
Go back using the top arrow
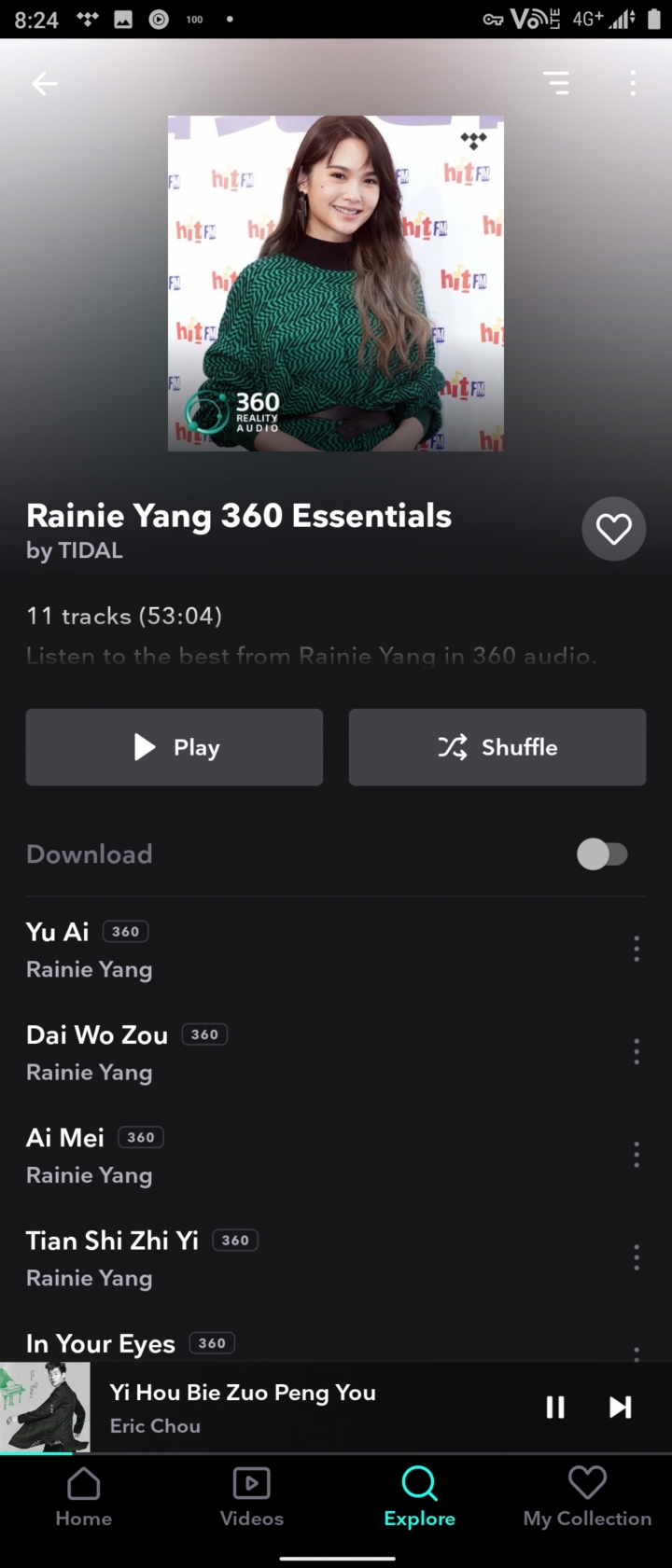coord(45,84)
